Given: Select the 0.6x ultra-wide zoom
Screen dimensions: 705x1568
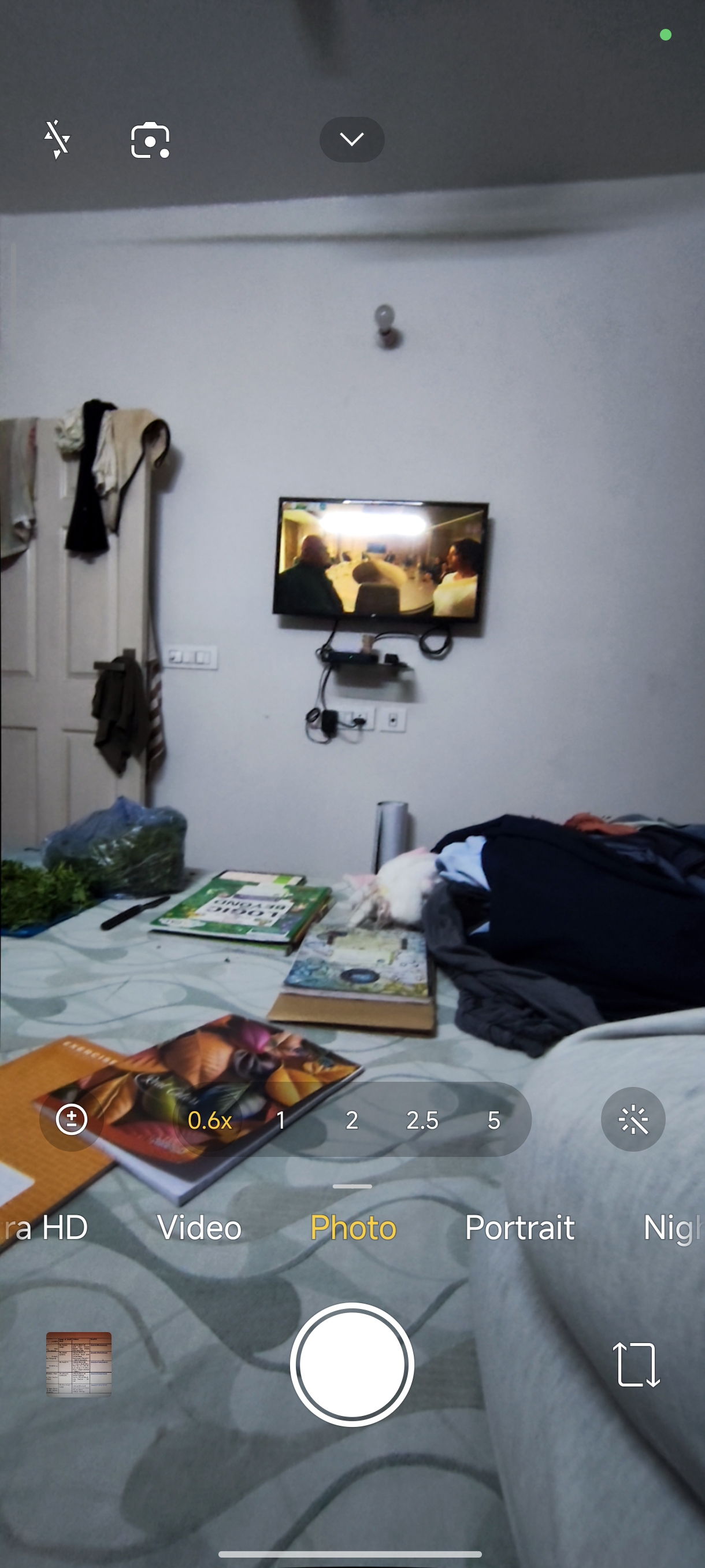Looking at the screenshot, I should (209, 1120).
